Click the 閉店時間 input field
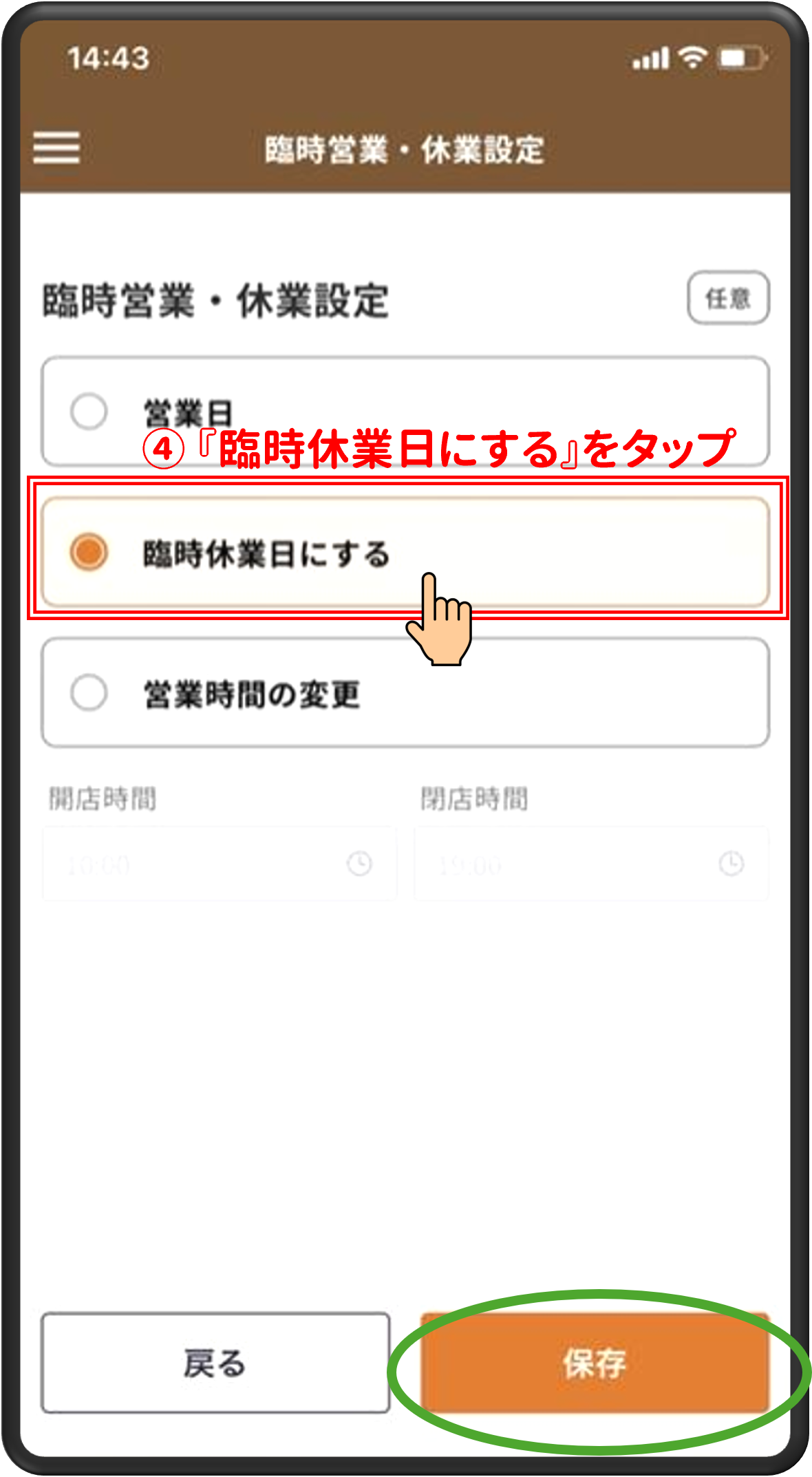The width and height of the screenshot is (812, 1477). pyautogui.click(x=592, y=863)
